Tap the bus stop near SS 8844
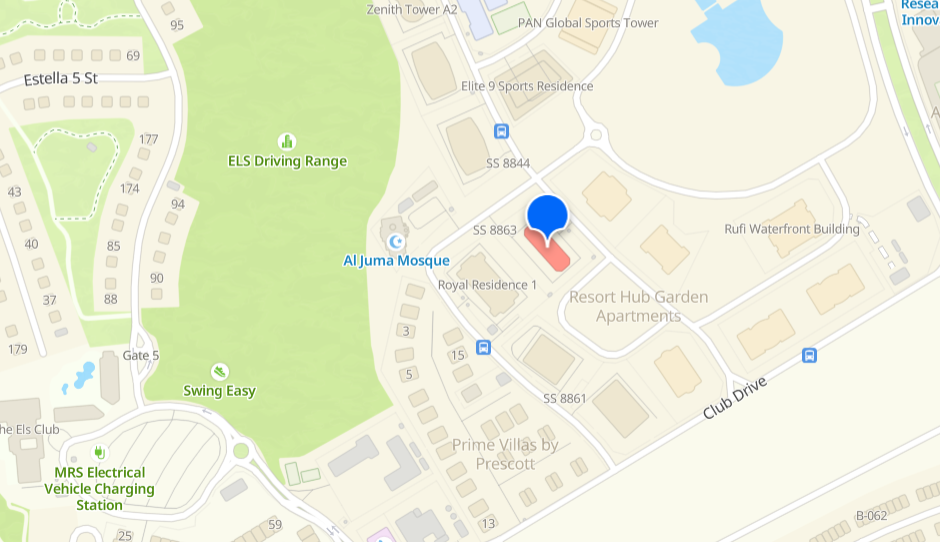Image resolution: width=940 pixels, height=542 pixels. coord(502,131)
